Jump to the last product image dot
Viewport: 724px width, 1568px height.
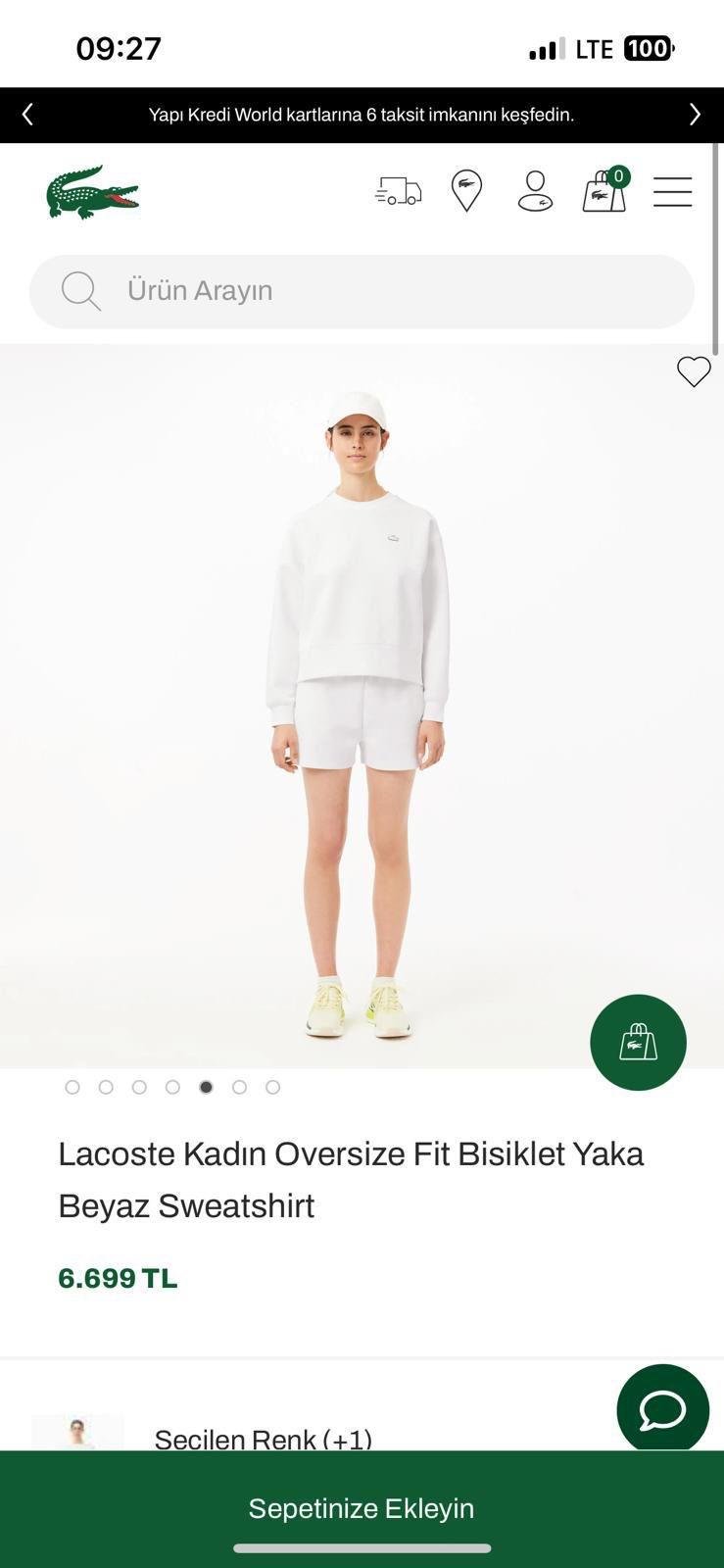(273, 1087)
